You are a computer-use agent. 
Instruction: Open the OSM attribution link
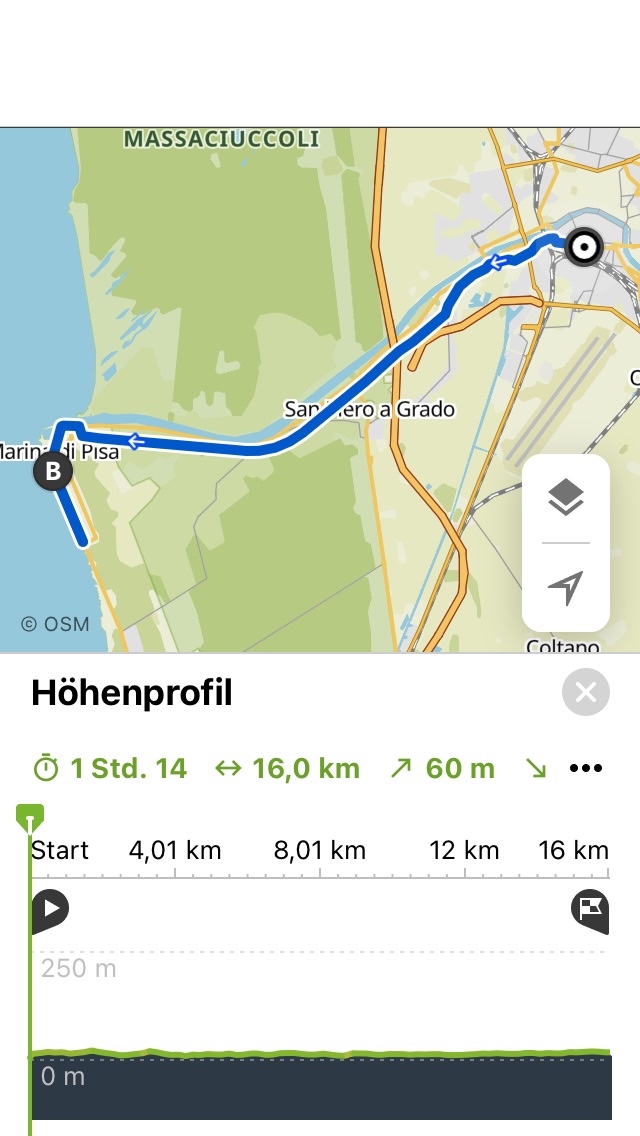pos(56,624)
